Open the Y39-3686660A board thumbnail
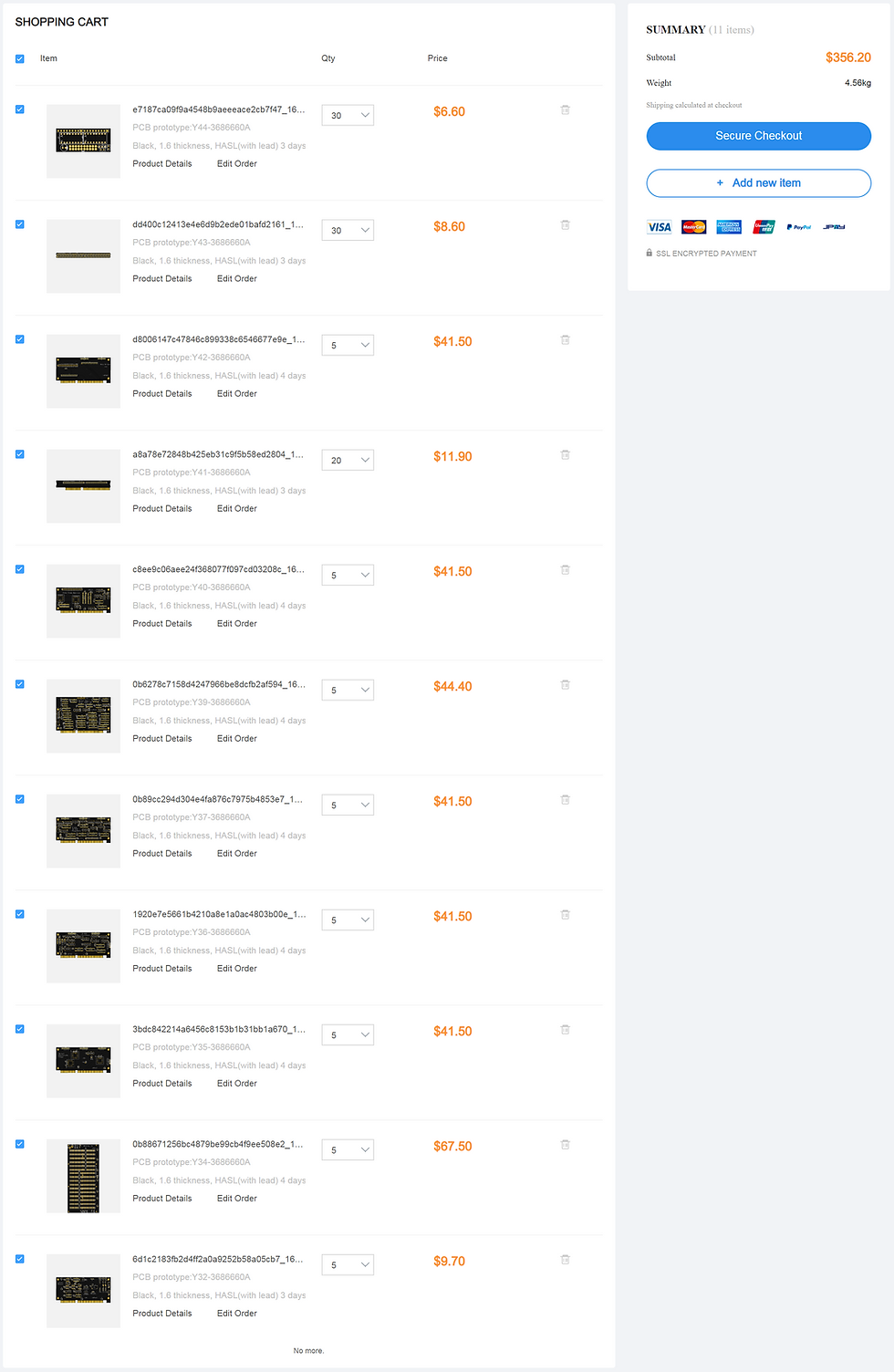This screenshot has width=894, height=1372. [x=83, y=716]
